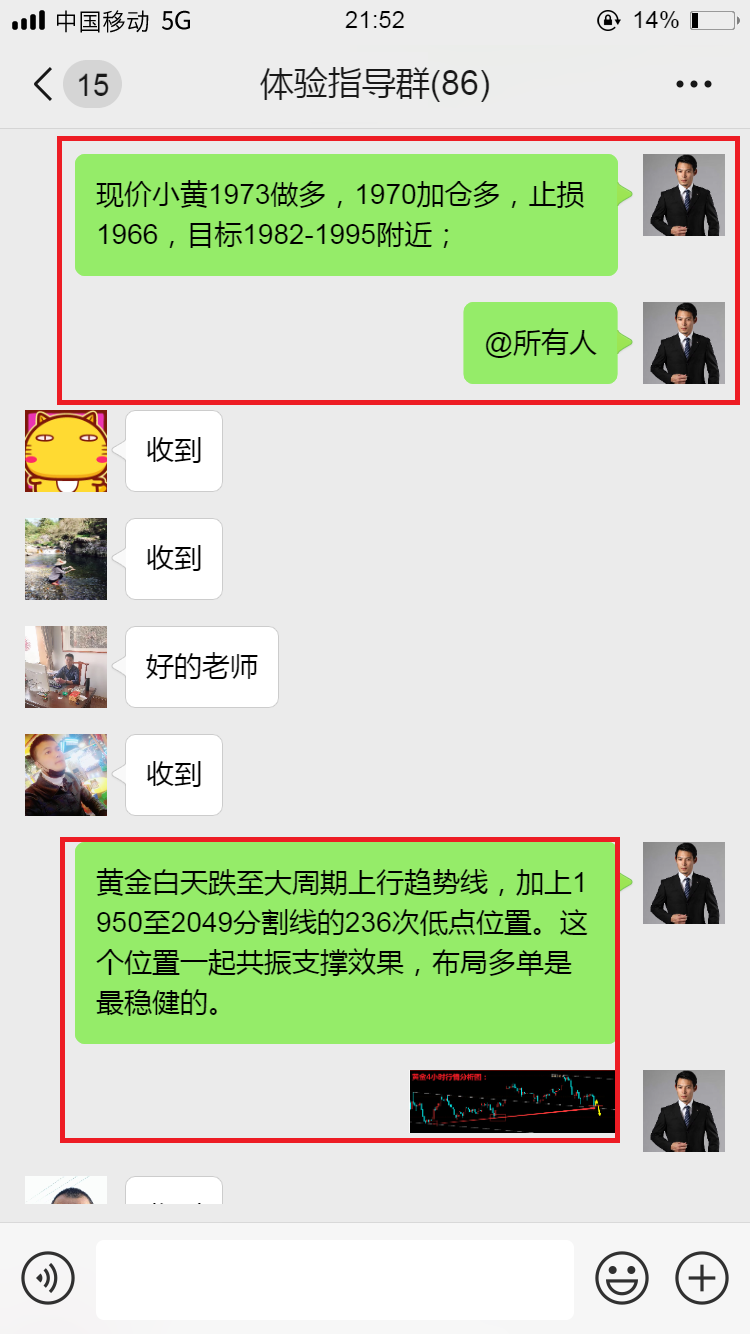Open the gold 4-hour chart image
The height and width of the screenshot is (1334, 750).
pos(512,1101)
